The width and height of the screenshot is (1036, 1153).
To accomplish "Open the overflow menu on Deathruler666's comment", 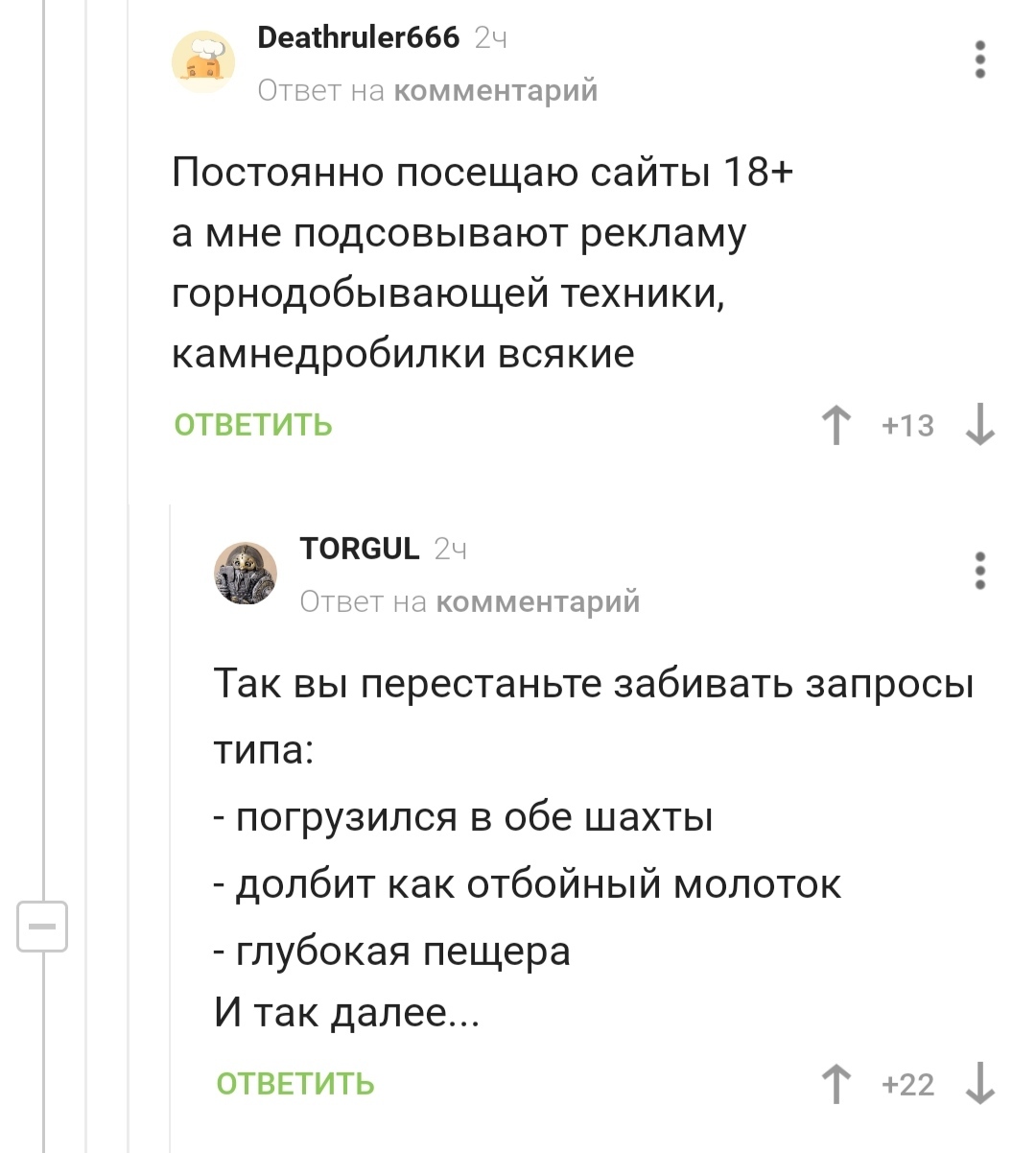I will [x=979, y=59].
